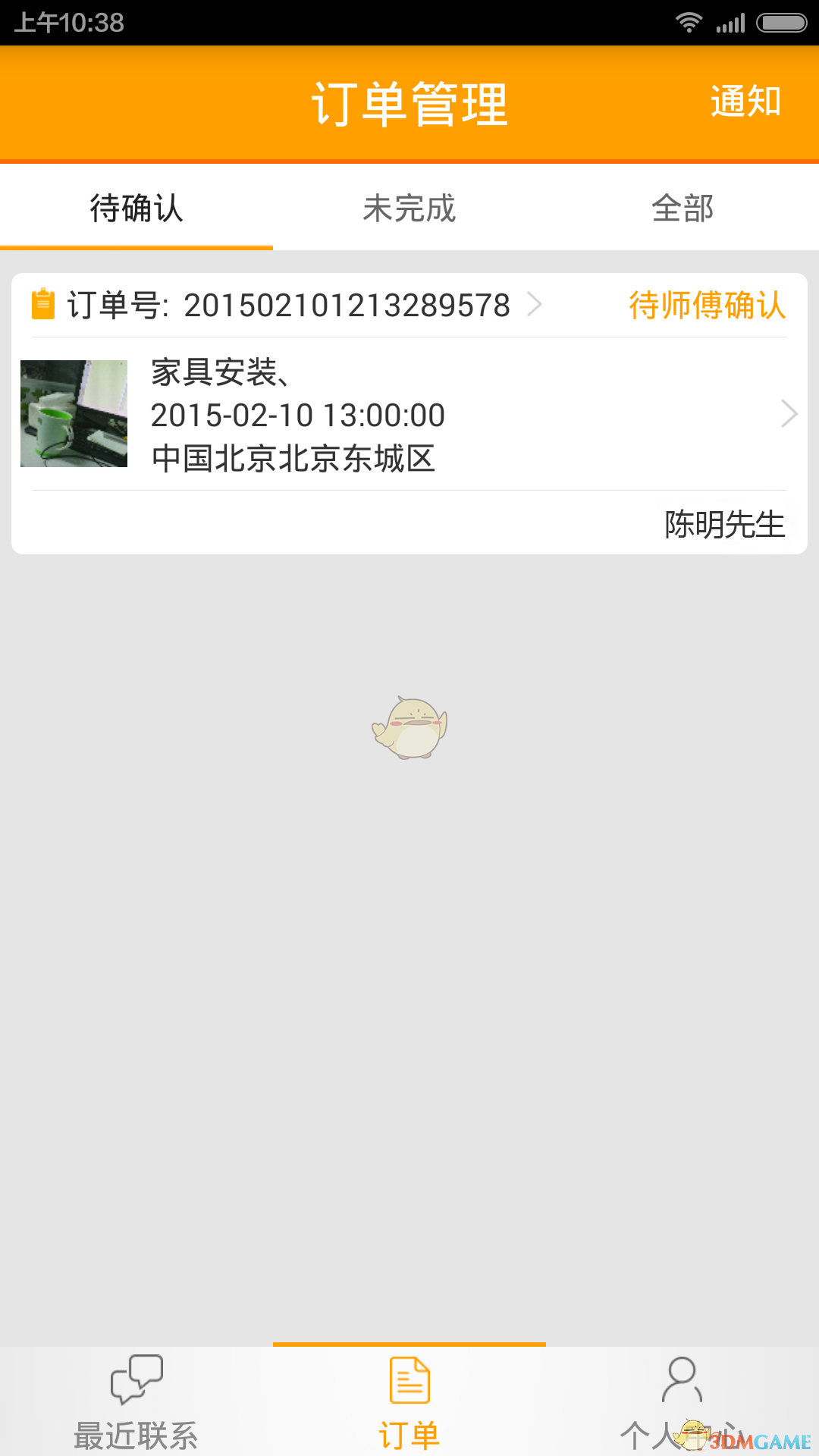Open the 家具安装 order details row
This screenshot has width=819, height=1456.
click(409, 414)
